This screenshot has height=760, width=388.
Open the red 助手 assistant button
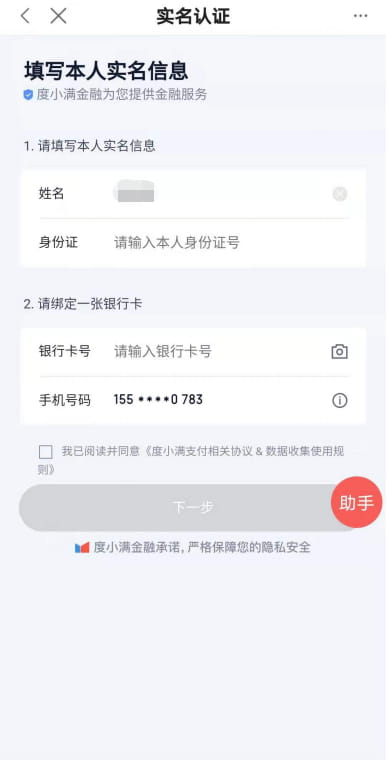point(357,503)
